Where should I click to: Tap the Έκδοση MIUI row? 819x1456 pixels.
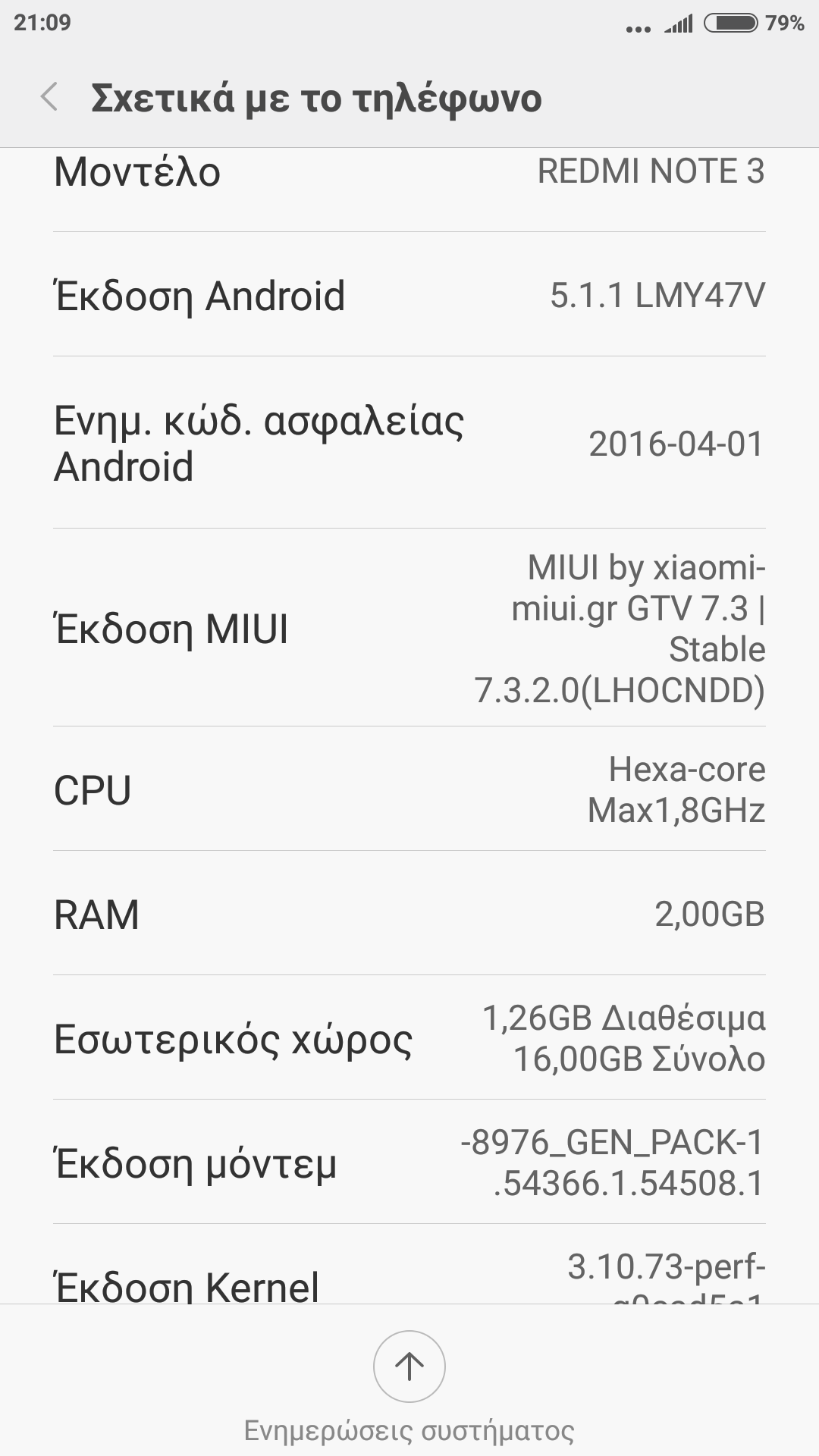pyautogui.click(x=409, y=628)
